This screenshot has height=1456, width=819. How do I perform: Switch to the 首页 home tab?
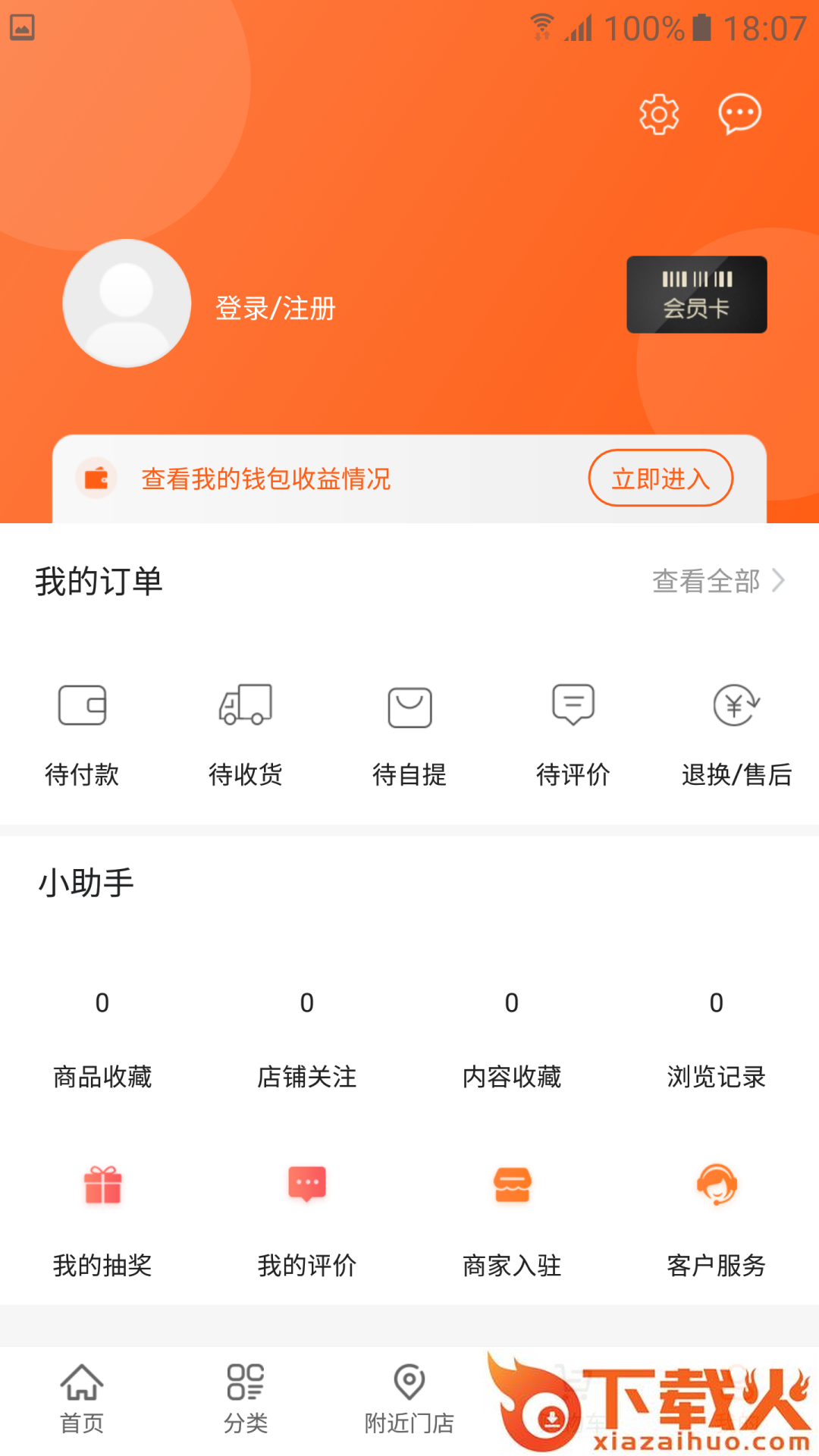click(x=82, y=1400)
